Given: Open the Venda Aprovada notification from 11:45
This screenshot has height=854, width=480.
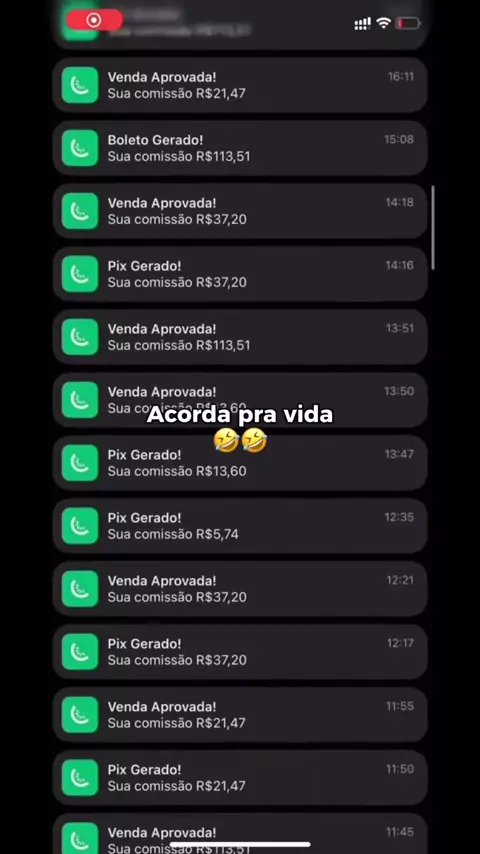Looking at the screenshot, I should coord(240,834).
